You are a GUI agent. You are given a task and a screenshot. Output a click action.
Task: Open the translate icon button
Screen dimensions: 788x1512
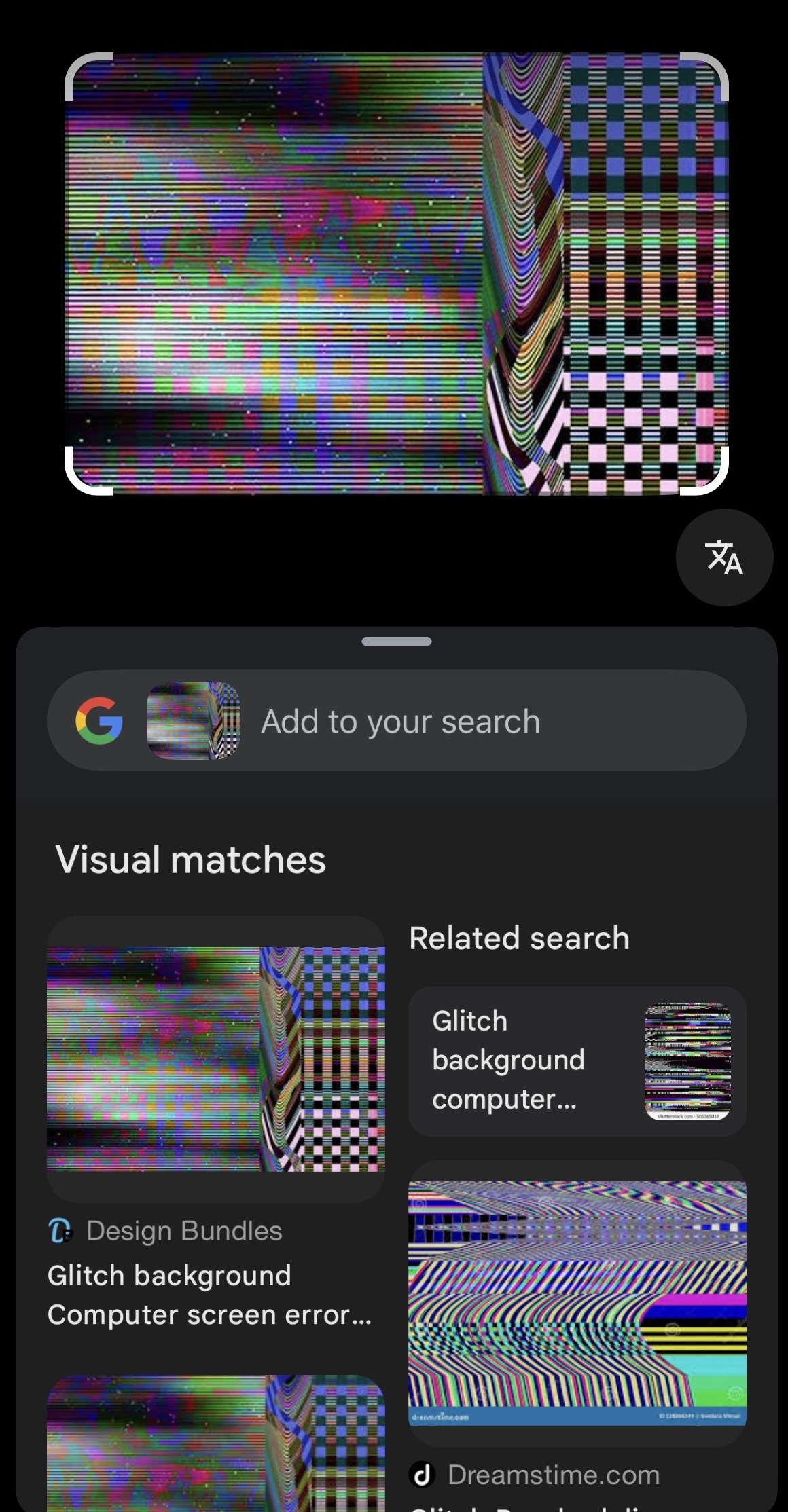[x=724, y=557]
